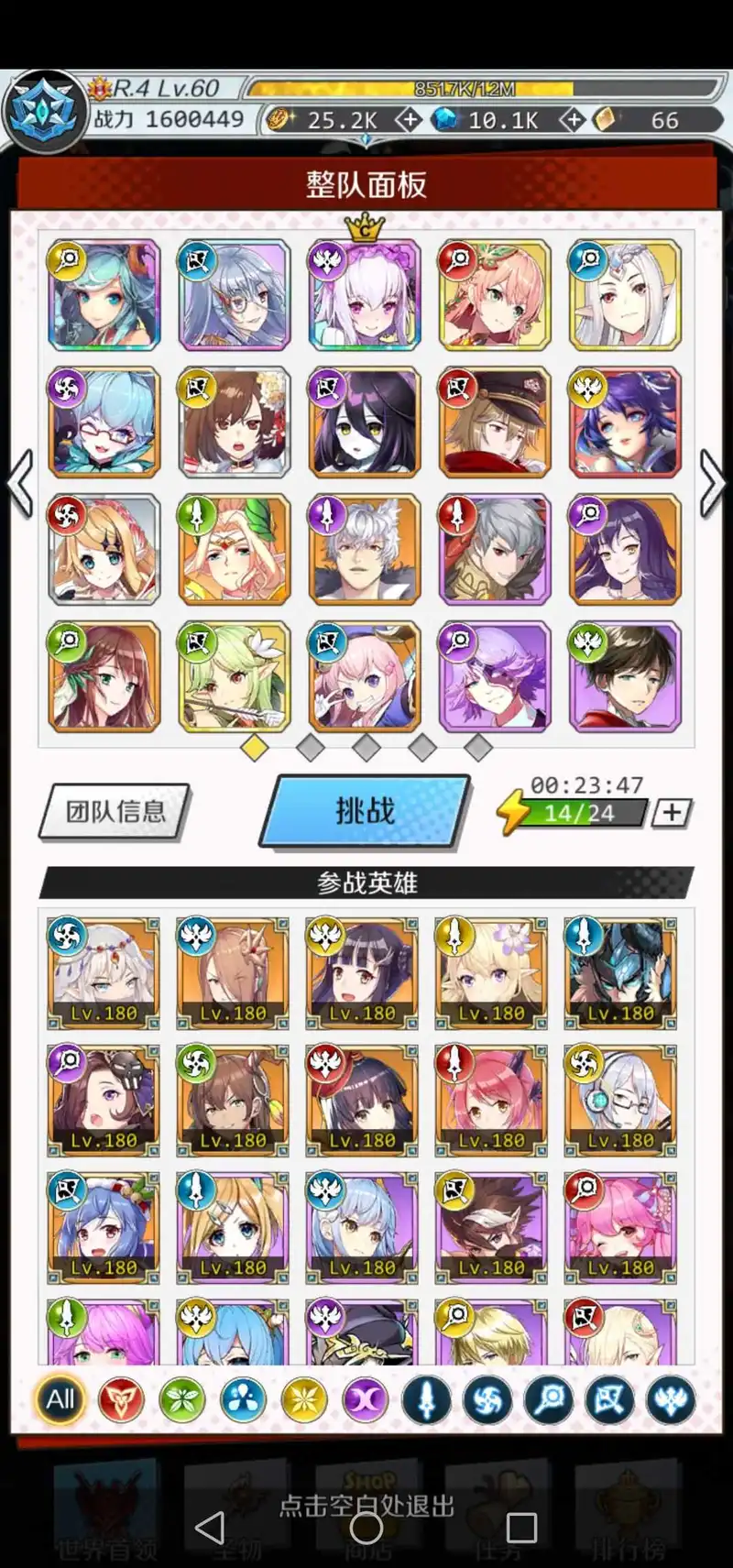Tap the 挑战 challenge button
The height and width of the screenshot is (1568, 733).
pyautogui.click(x=365, y=811)
